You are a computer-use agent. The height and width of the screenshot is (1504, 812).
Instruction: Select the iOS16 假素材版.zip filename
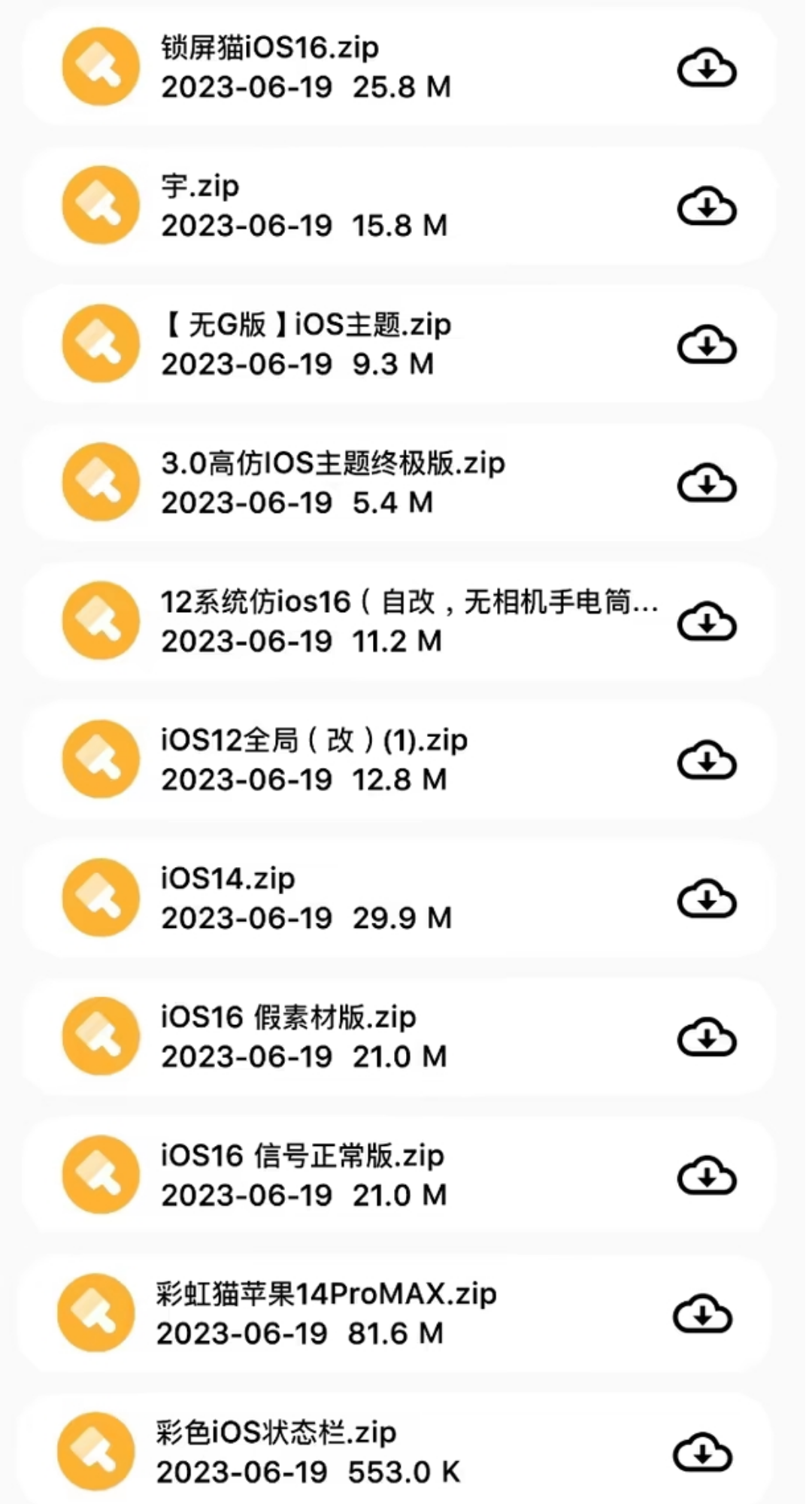pyautogui.click(x=288, y=1017)
